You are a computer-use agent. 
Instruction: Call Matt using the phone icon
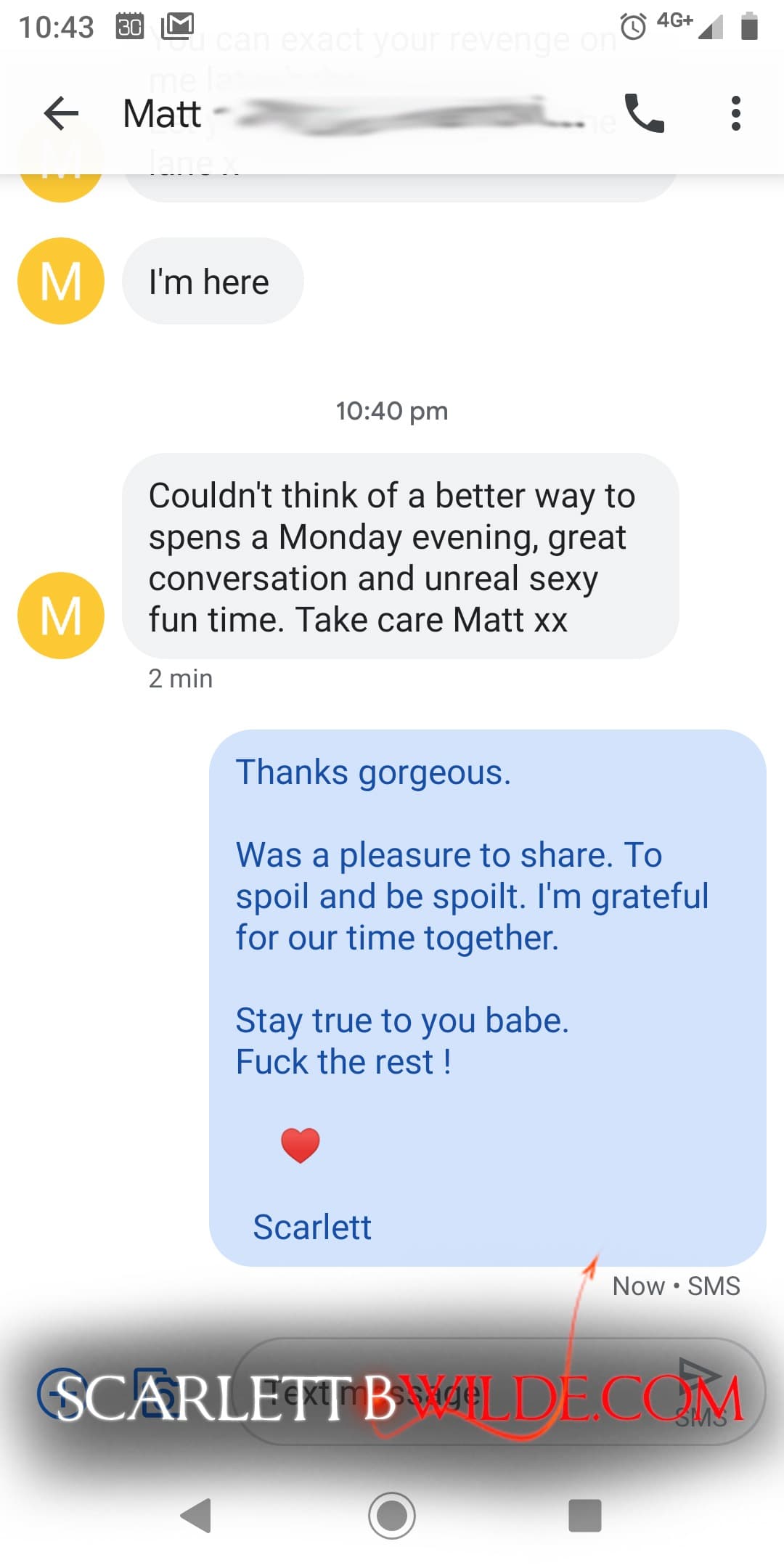(x=645, y=114)
